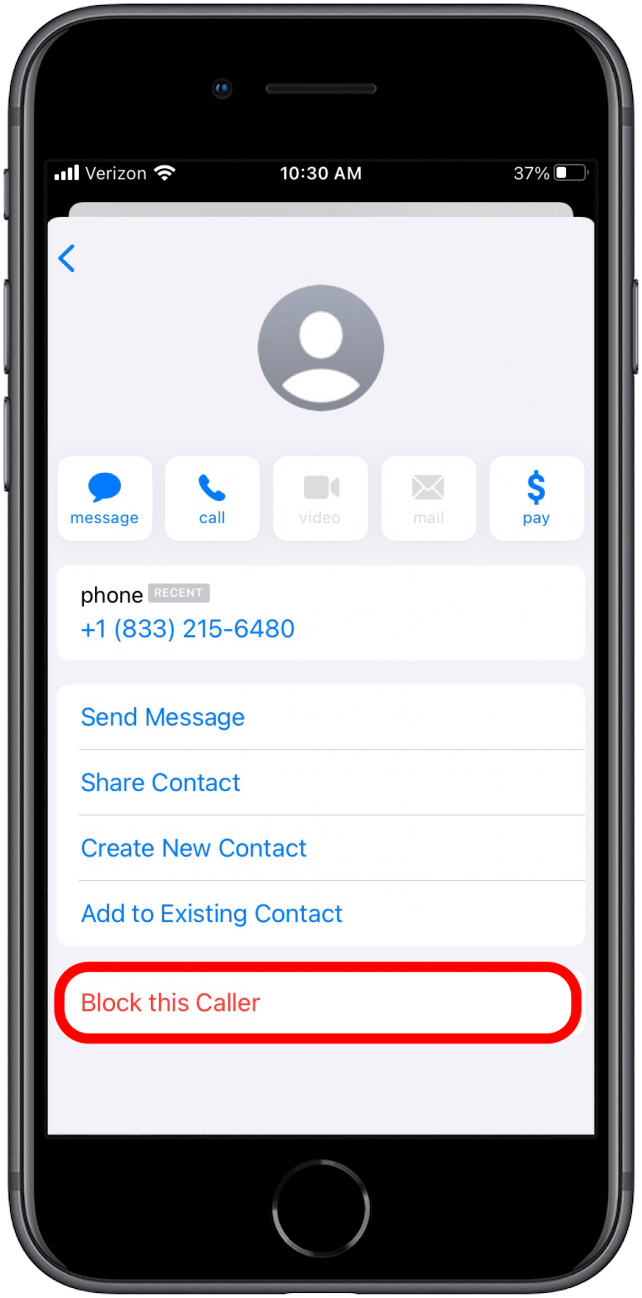Tap the phone number +1 (833) 215-6480

[188, 629]
